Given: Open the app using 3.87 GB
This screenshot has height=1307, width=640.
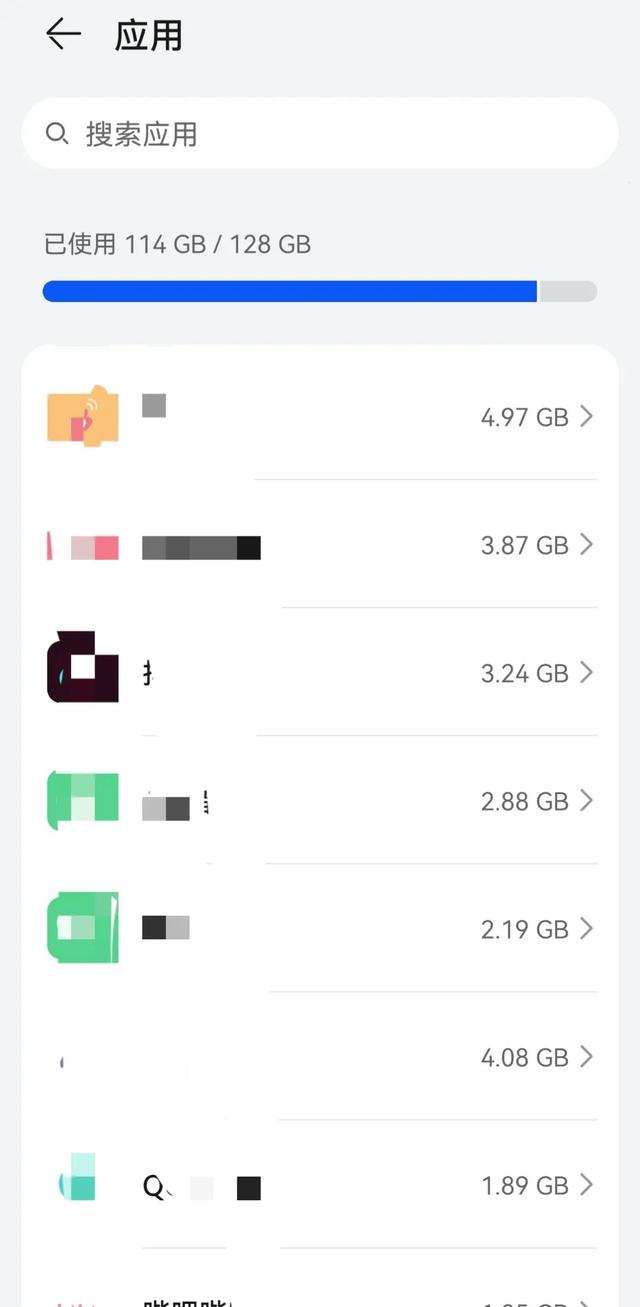Looking at the screenshot, I should pyautogui.click(x=320, y=545).
